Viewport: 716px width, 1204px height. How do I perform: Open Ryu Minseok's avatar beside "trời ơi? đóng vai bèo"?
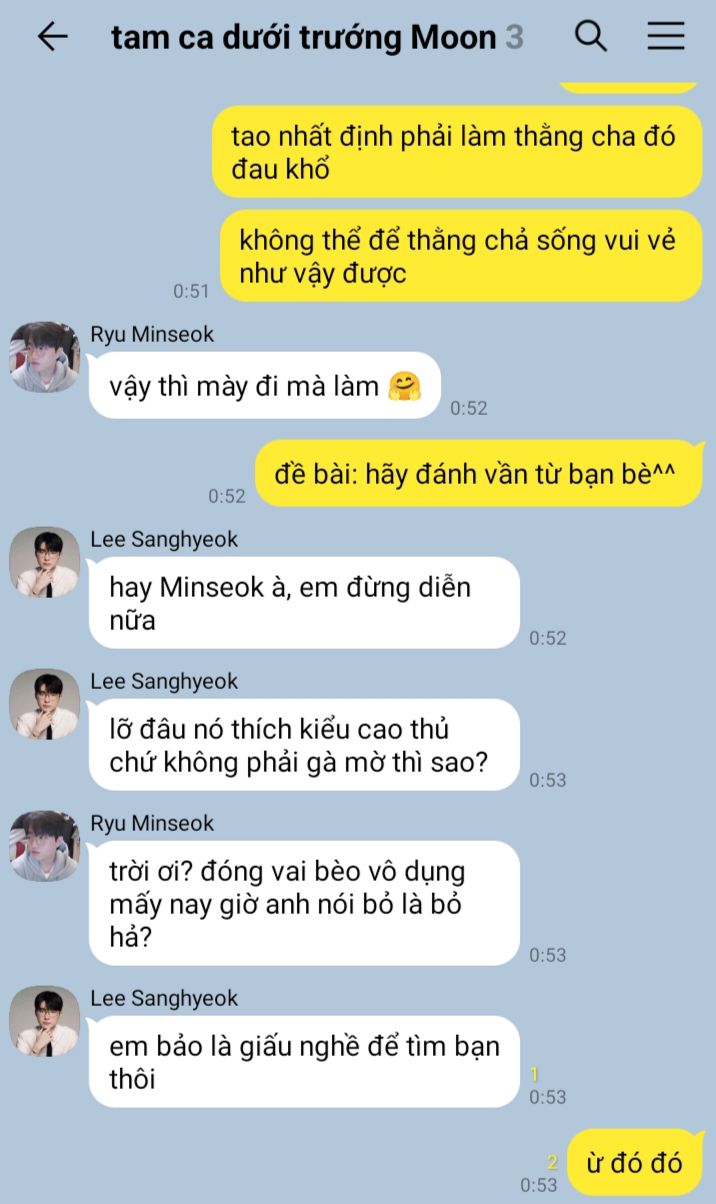click(x=45, y=846)
